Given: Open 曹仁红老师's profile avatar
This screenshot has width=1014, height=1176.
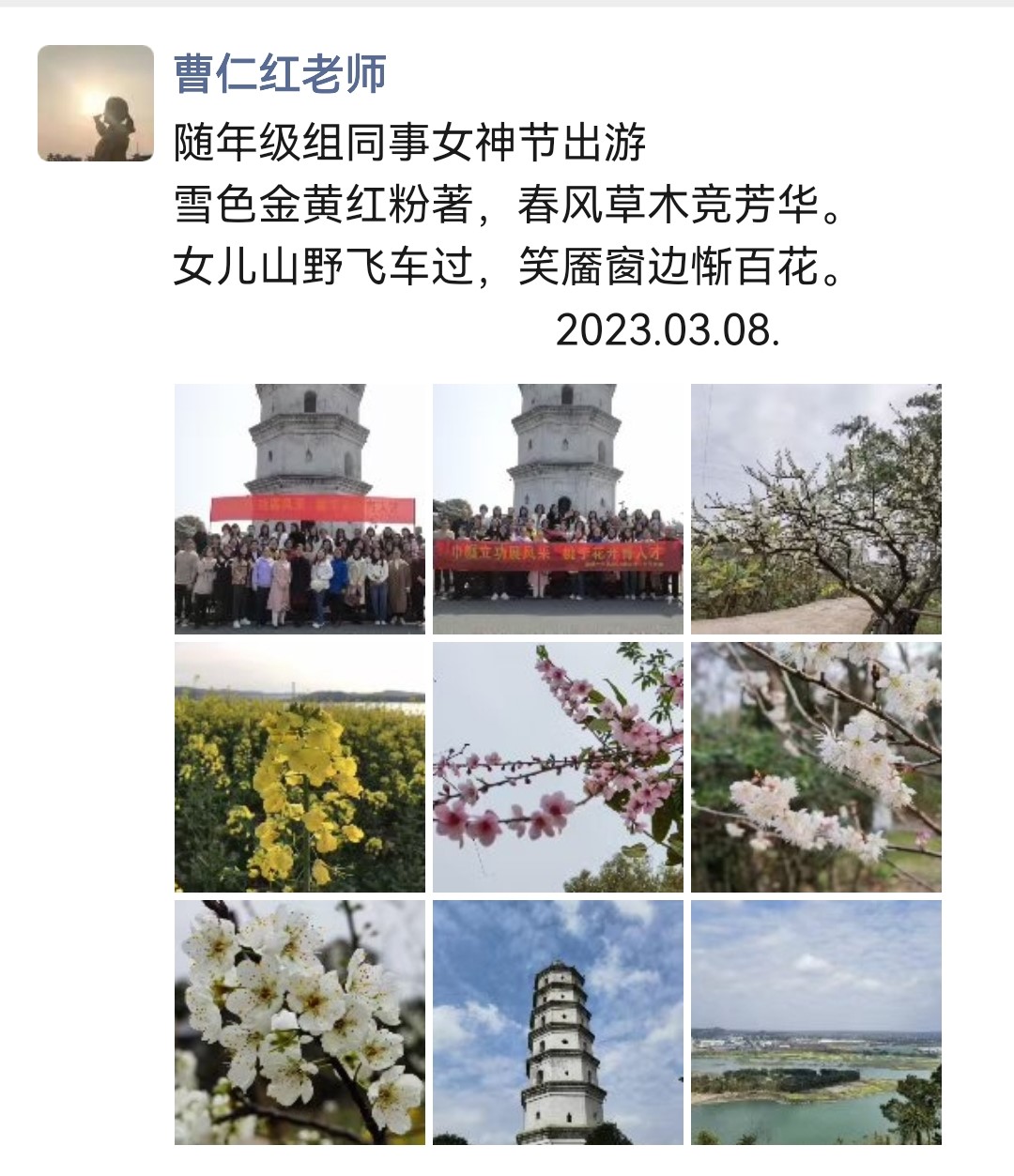Looking at the screenshot, I should pyautogui.click(x=95, y=103).
